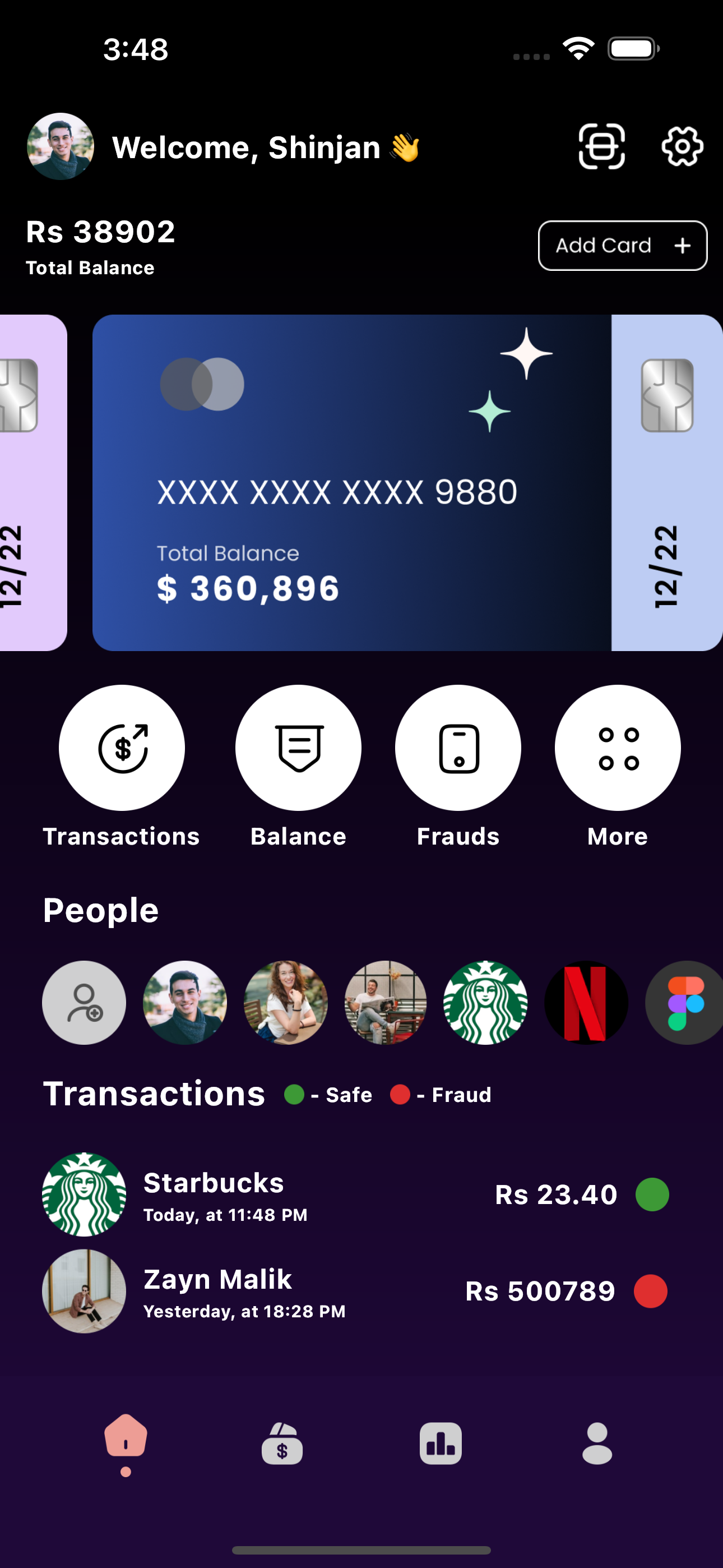Open the card ending in 9880

coord(352,482)
